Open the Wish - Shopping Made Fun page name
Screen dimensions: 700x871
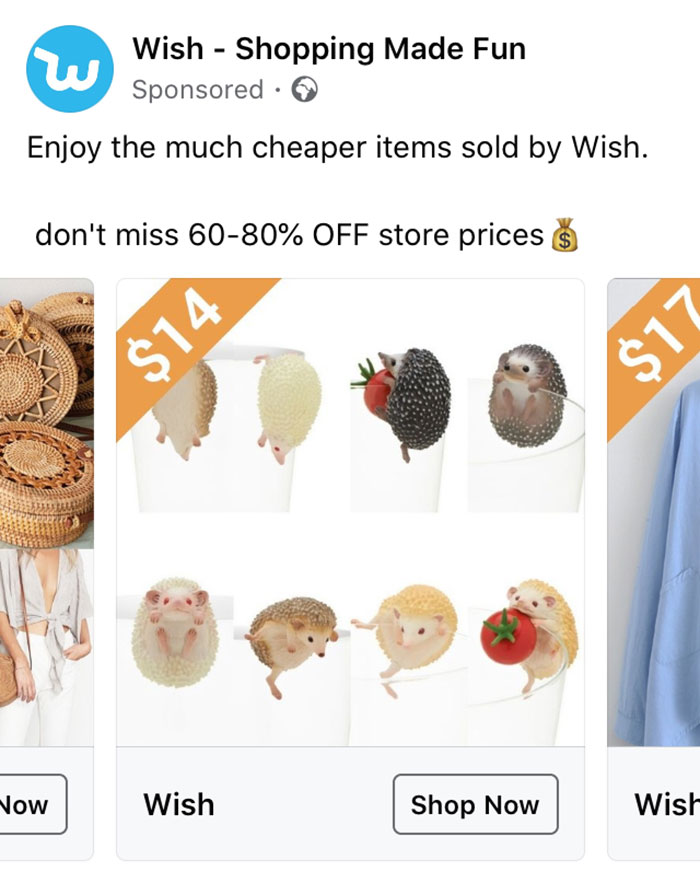point(329,48)
